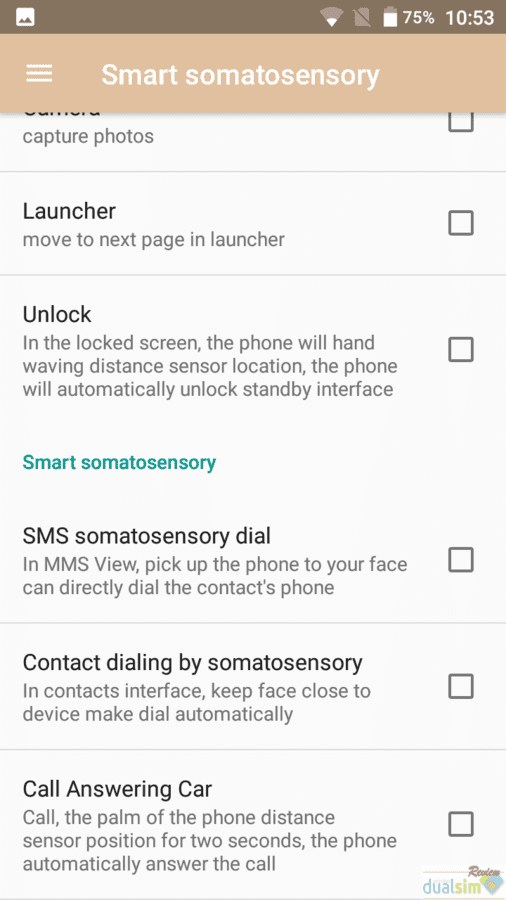Turn on Contact dialing by somatosensory
This screenshot has height=900, width=506.
click(461, 686)
